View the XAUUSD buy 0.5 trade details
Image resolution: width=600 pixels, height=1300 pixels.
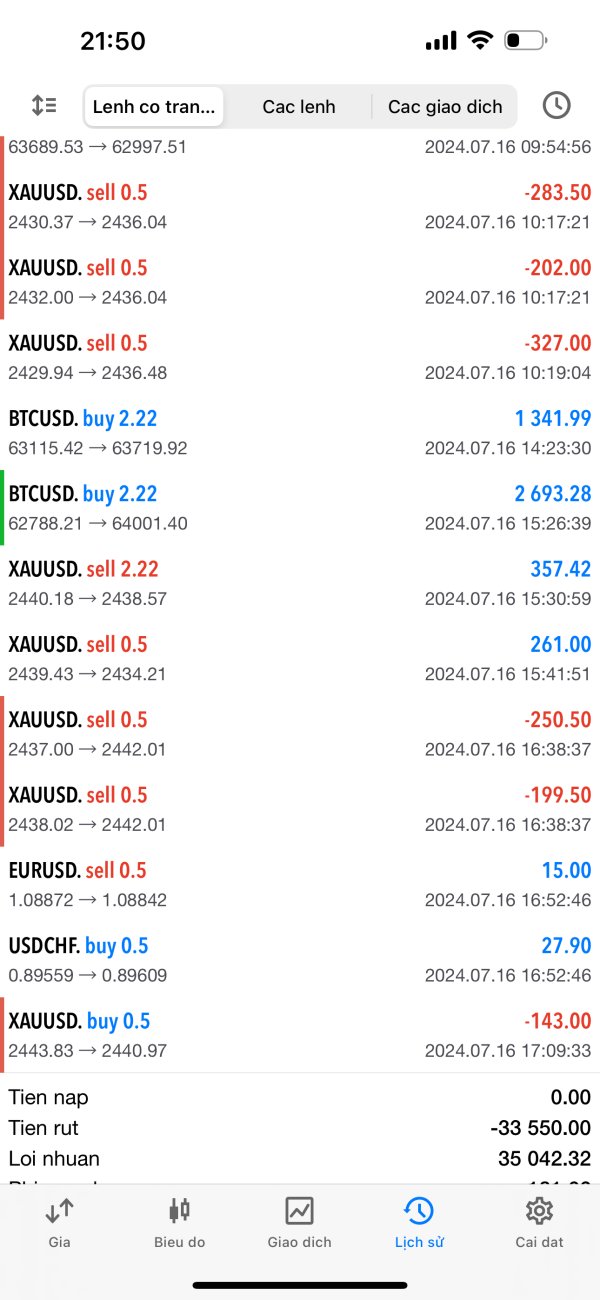point(300,1035)
